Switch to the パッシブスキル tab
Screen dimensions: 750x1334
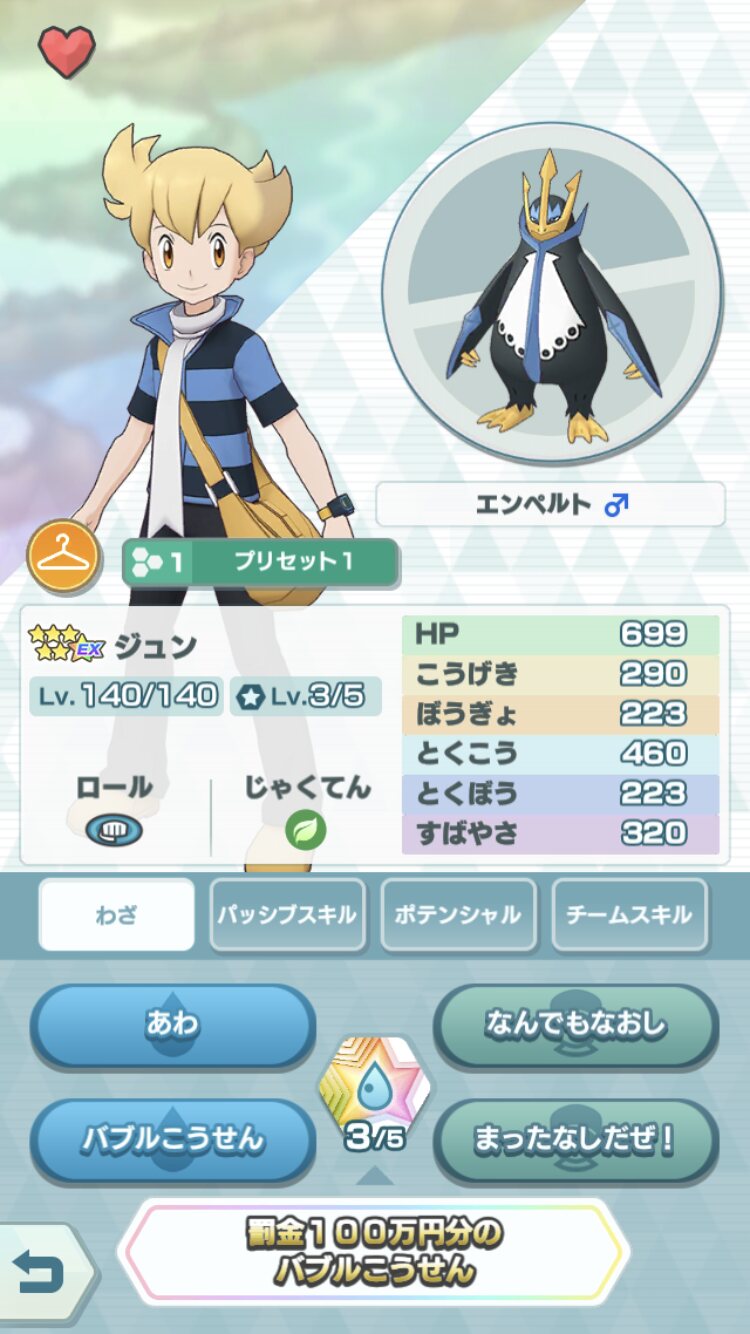(288, 915)
